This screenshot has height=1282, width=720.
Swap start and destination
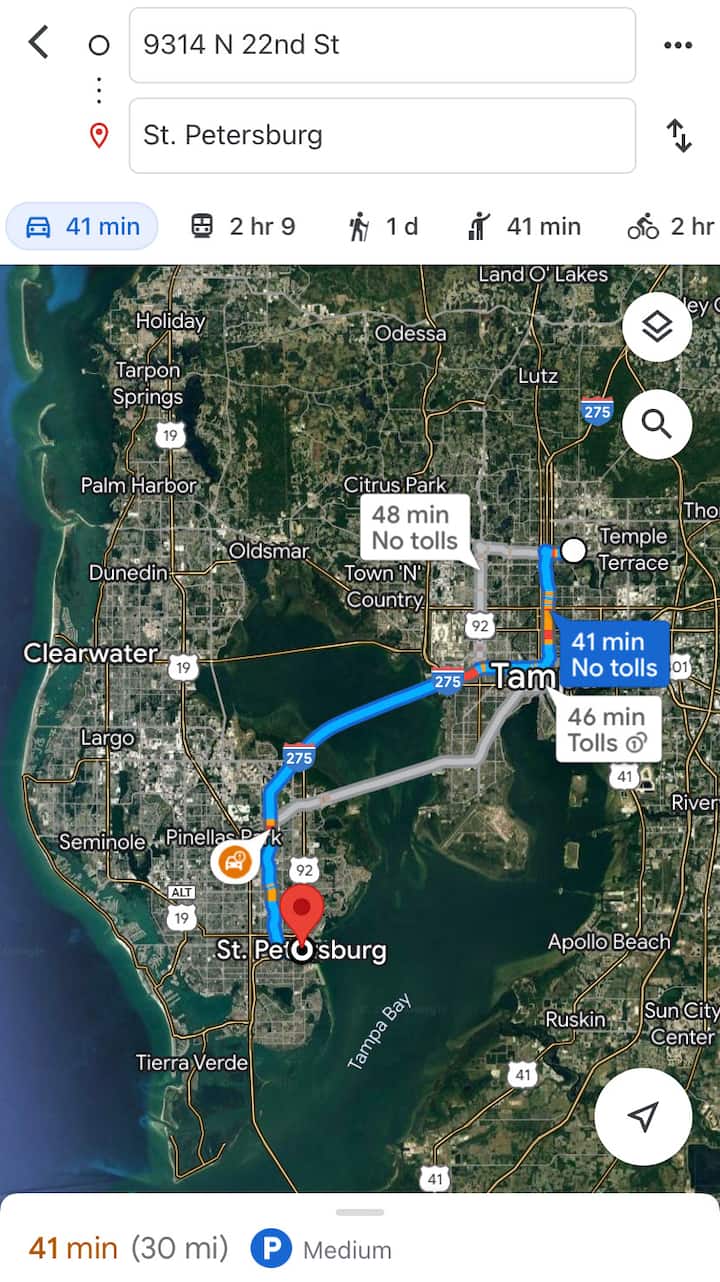679,135
